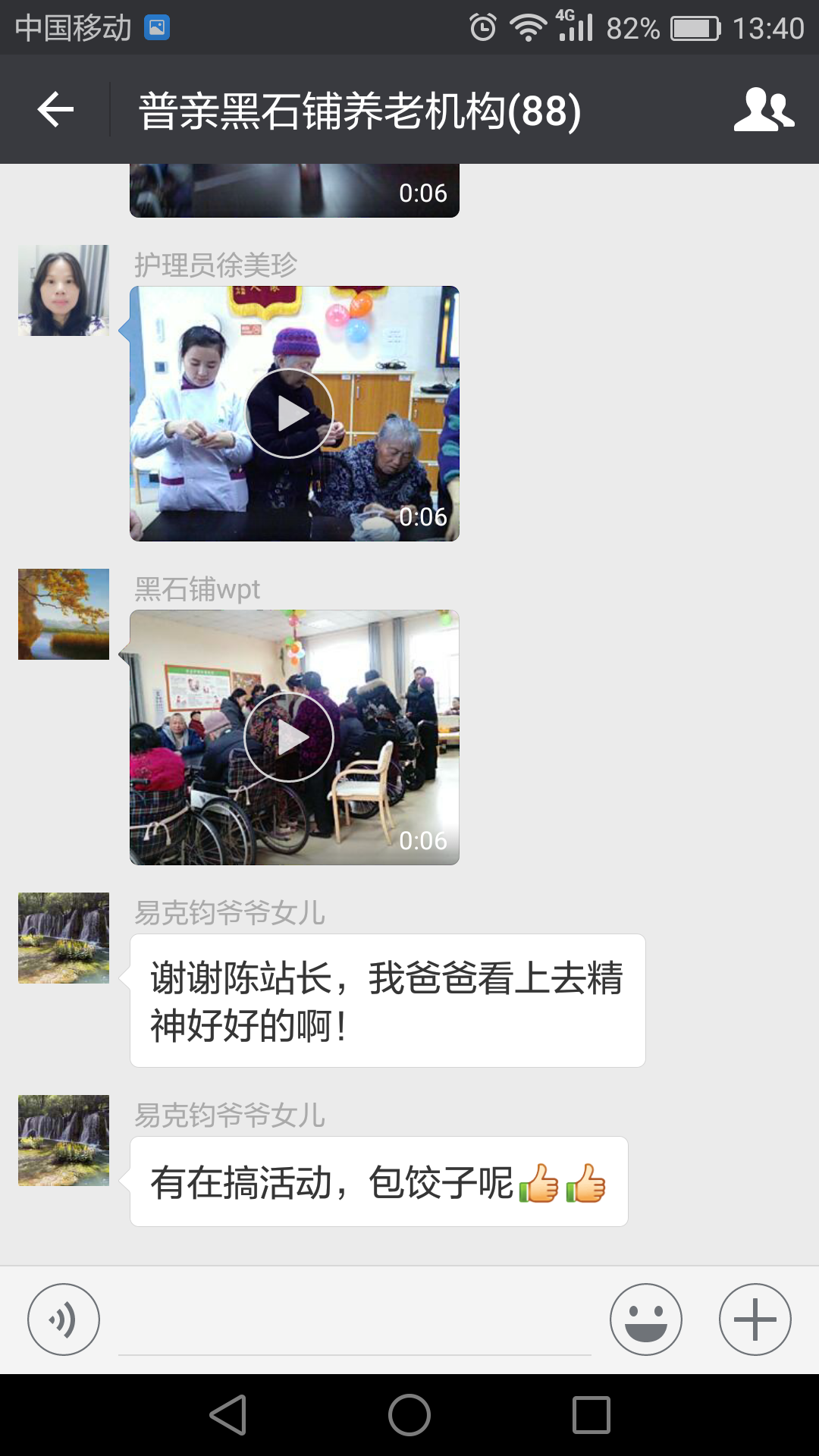The height and width of the screenshot is (1456, 819).
Task: Open 黑石铺wpt's profile avatar
Action: [64, 614]
